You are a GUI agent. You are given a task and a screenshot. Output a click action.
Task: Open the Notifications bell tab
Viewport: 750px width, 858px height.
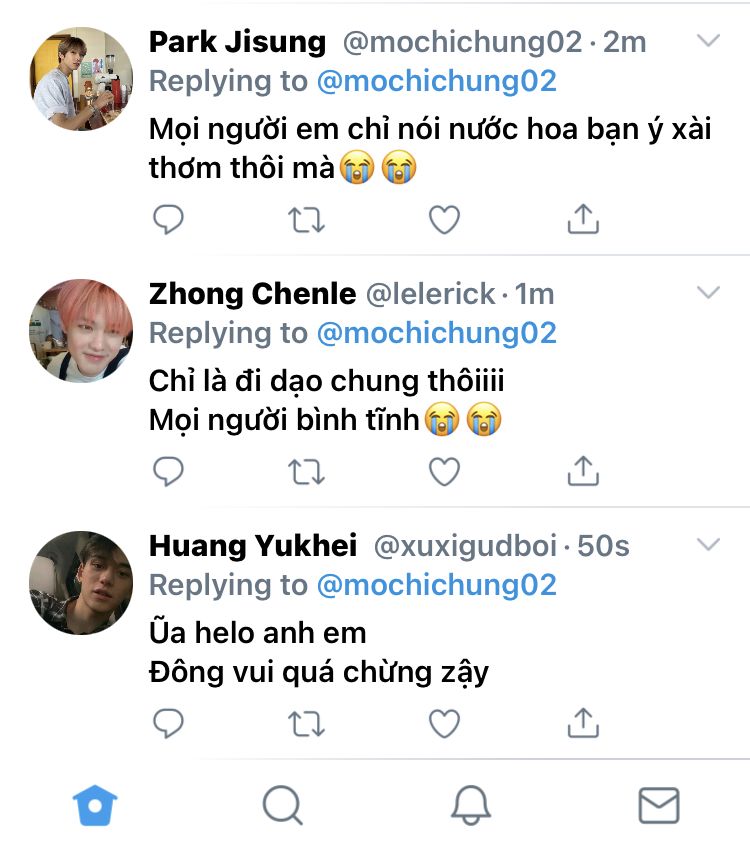pyautogui.click(x=470, y=804)
